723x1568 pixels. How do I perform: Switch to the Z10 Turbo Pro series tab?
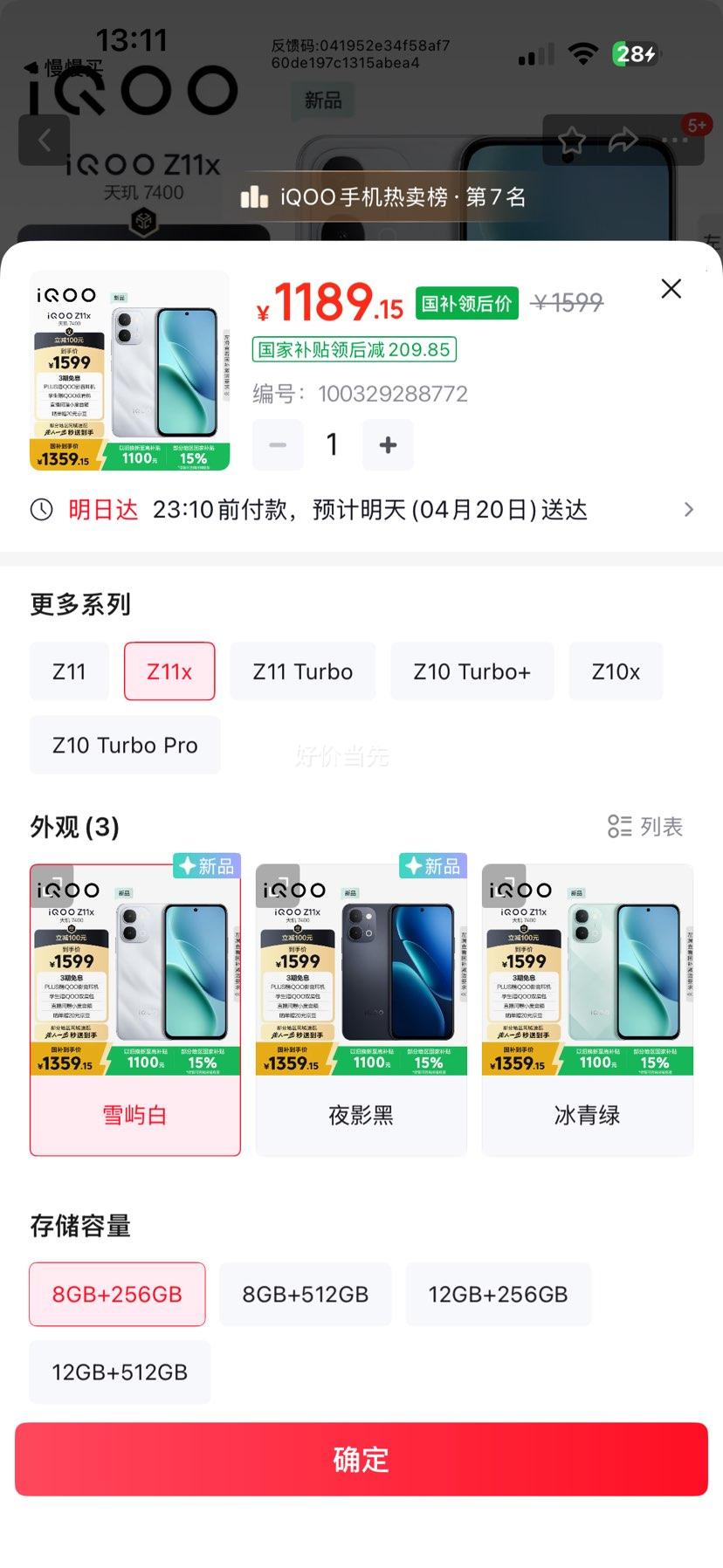[124, 744]
